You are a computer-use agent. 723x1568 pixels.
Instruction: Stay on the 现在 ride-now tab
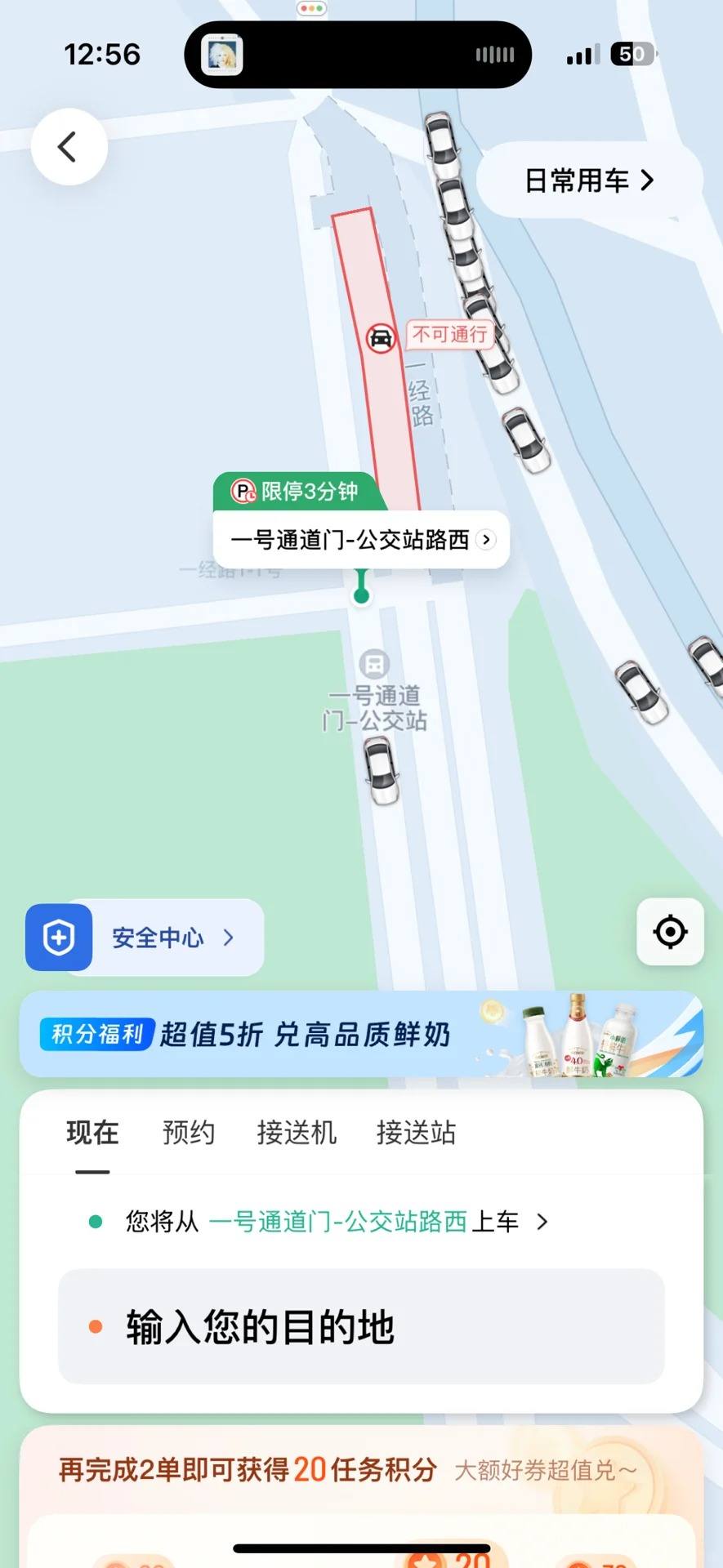point(91,1134)
